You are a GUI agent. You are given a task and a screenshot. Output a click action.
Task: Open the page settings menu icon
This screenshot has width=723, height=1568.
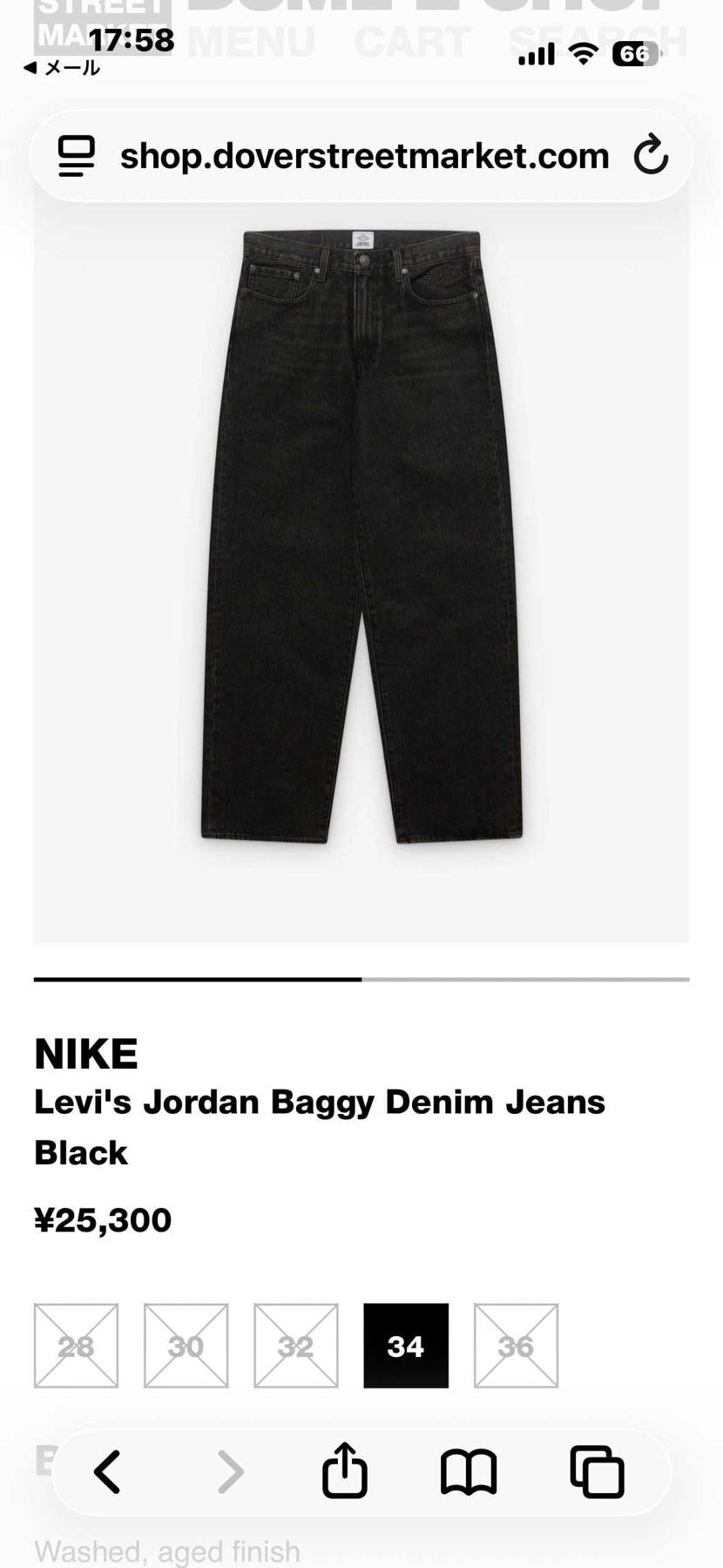(77, 156)
